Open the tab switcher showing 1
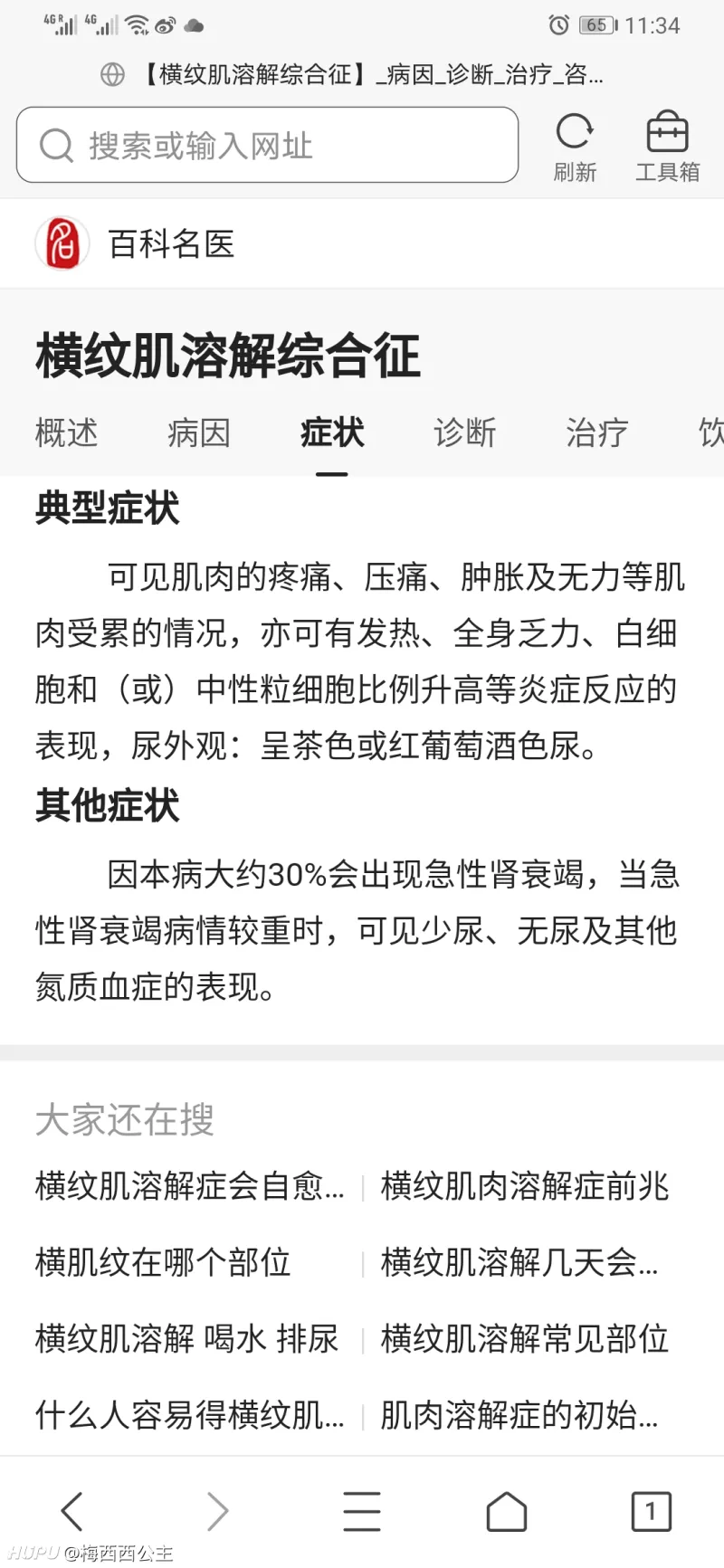The height and width of the screenshot is (1568, 724). coord(651,1511)
